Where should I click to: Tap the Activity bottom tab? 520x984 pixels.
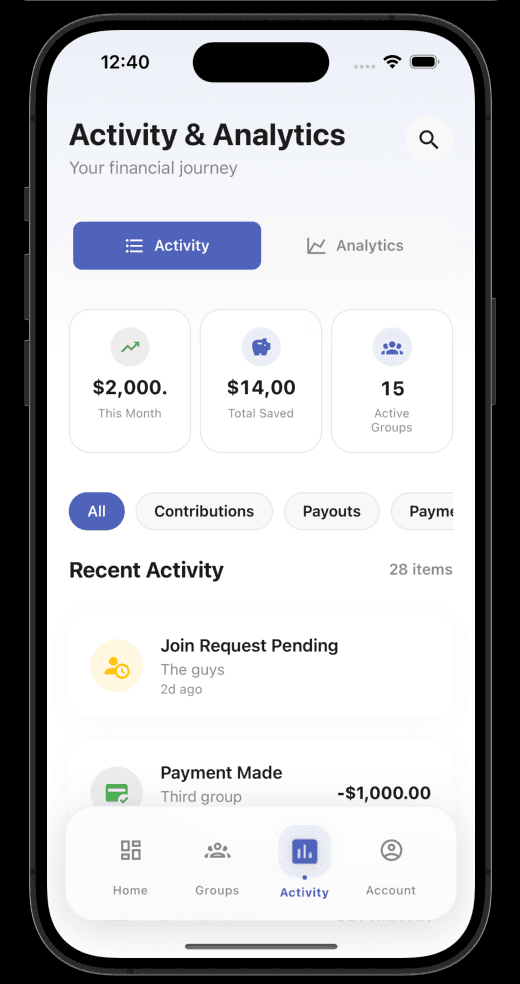tap(304, 864)
